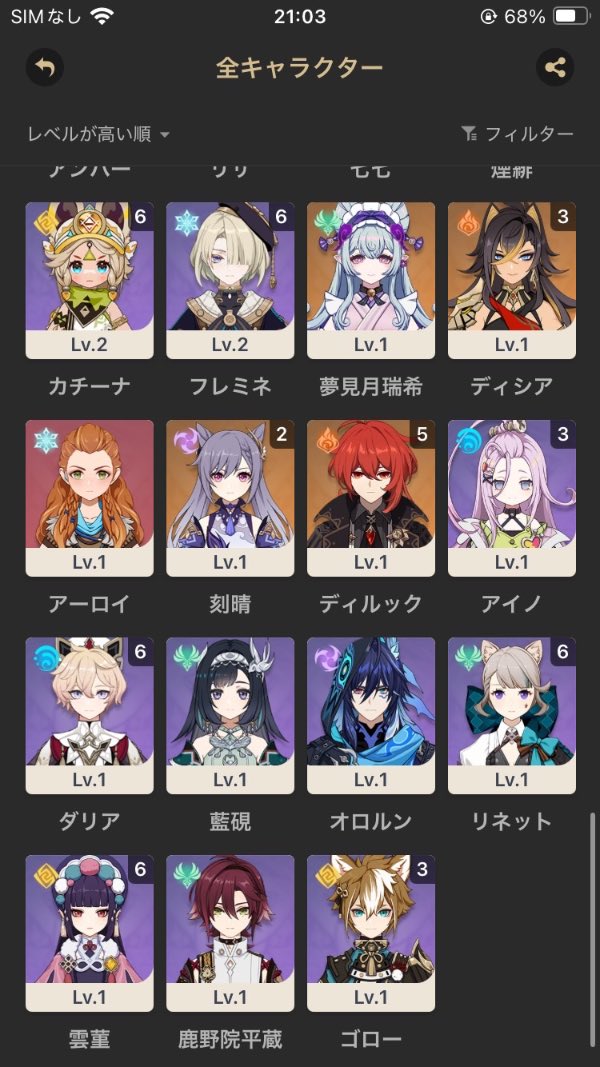Open カチーナ's character card
Screen dimensions: 600x1067
coord(89,280)
